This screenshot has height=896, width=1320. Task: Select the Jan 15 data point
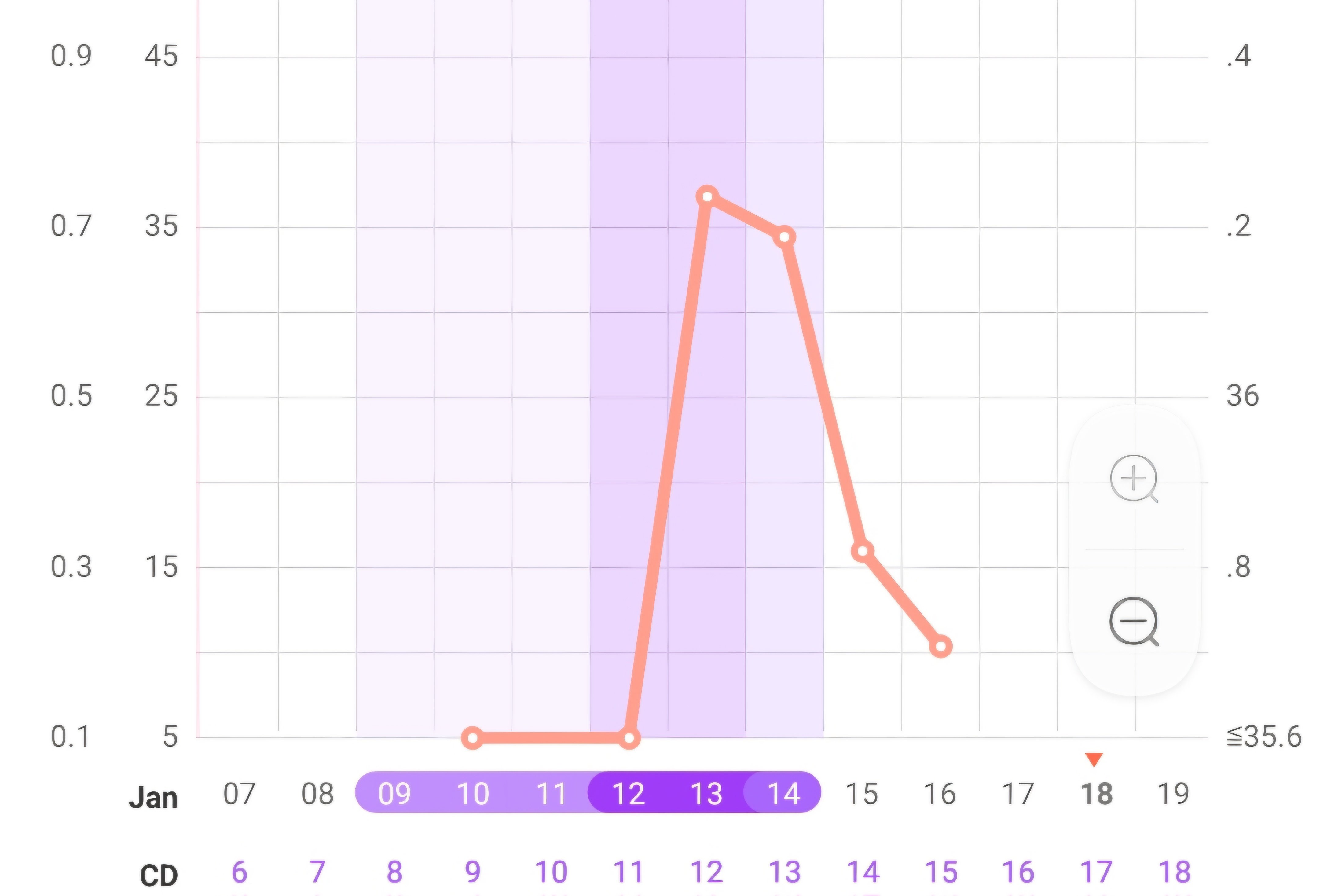pos(863,551)
